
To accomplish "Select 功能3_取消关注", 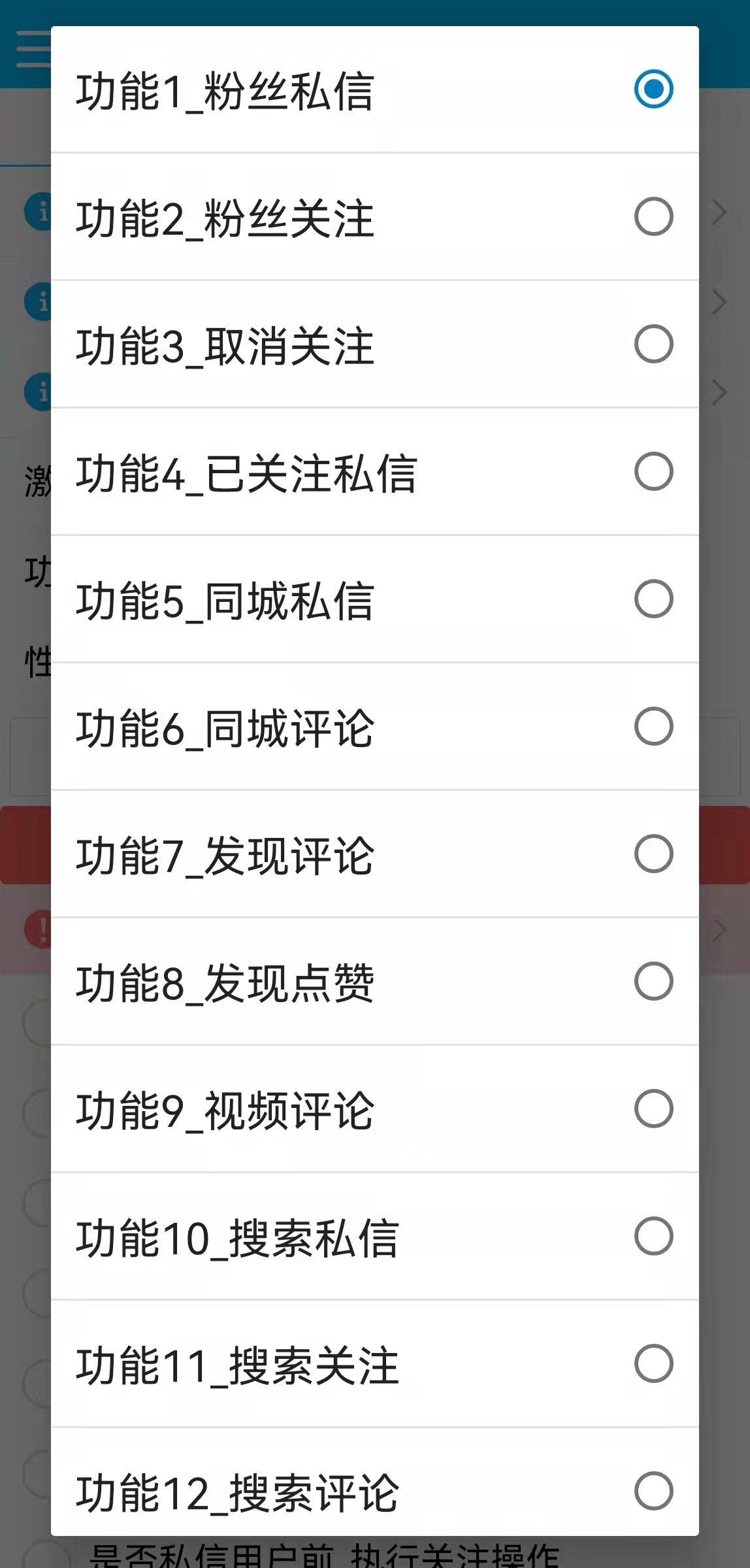I will click(374, 344).
